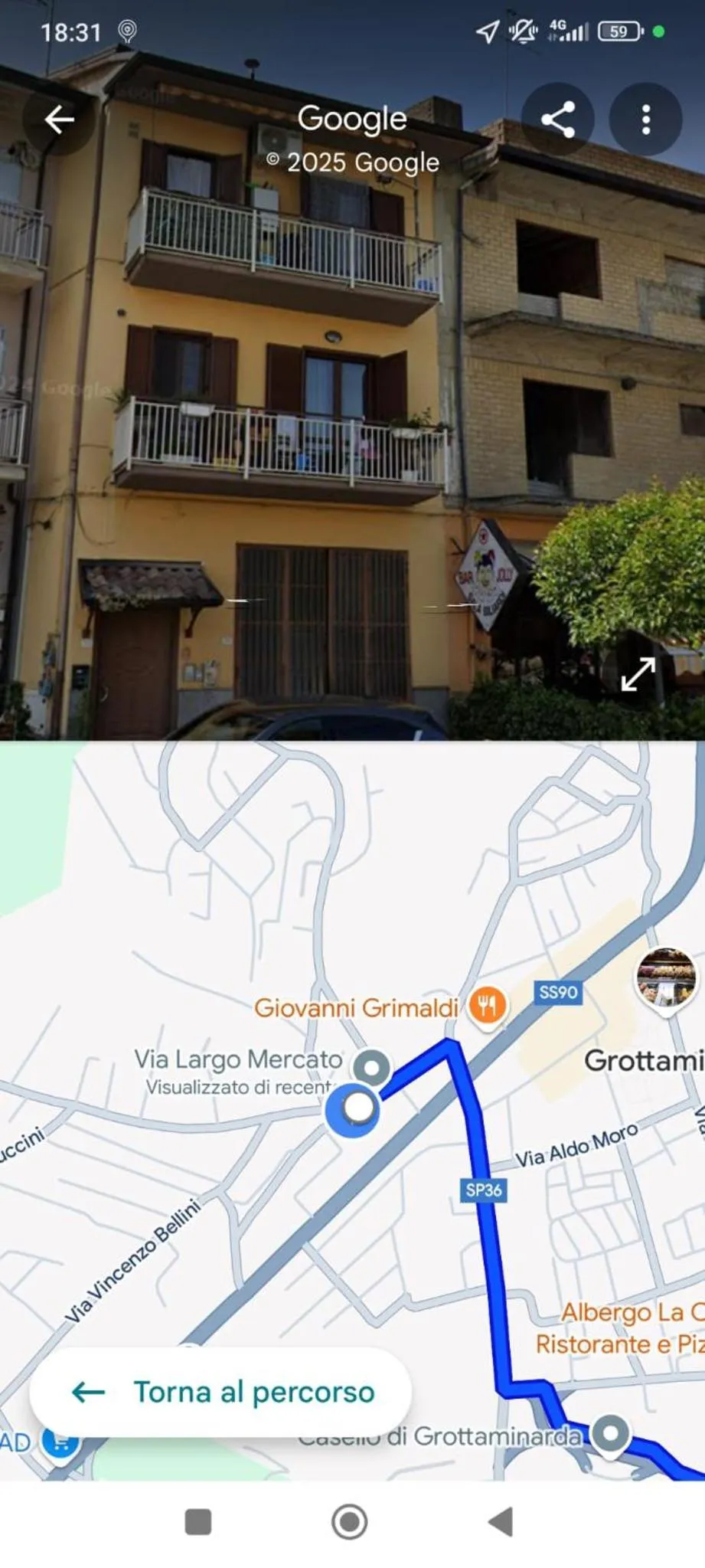Image resolution: width=705 pixels, height=1568 pixels.
Task: Go back using the top-left arrow
Action: coord(59,119)
